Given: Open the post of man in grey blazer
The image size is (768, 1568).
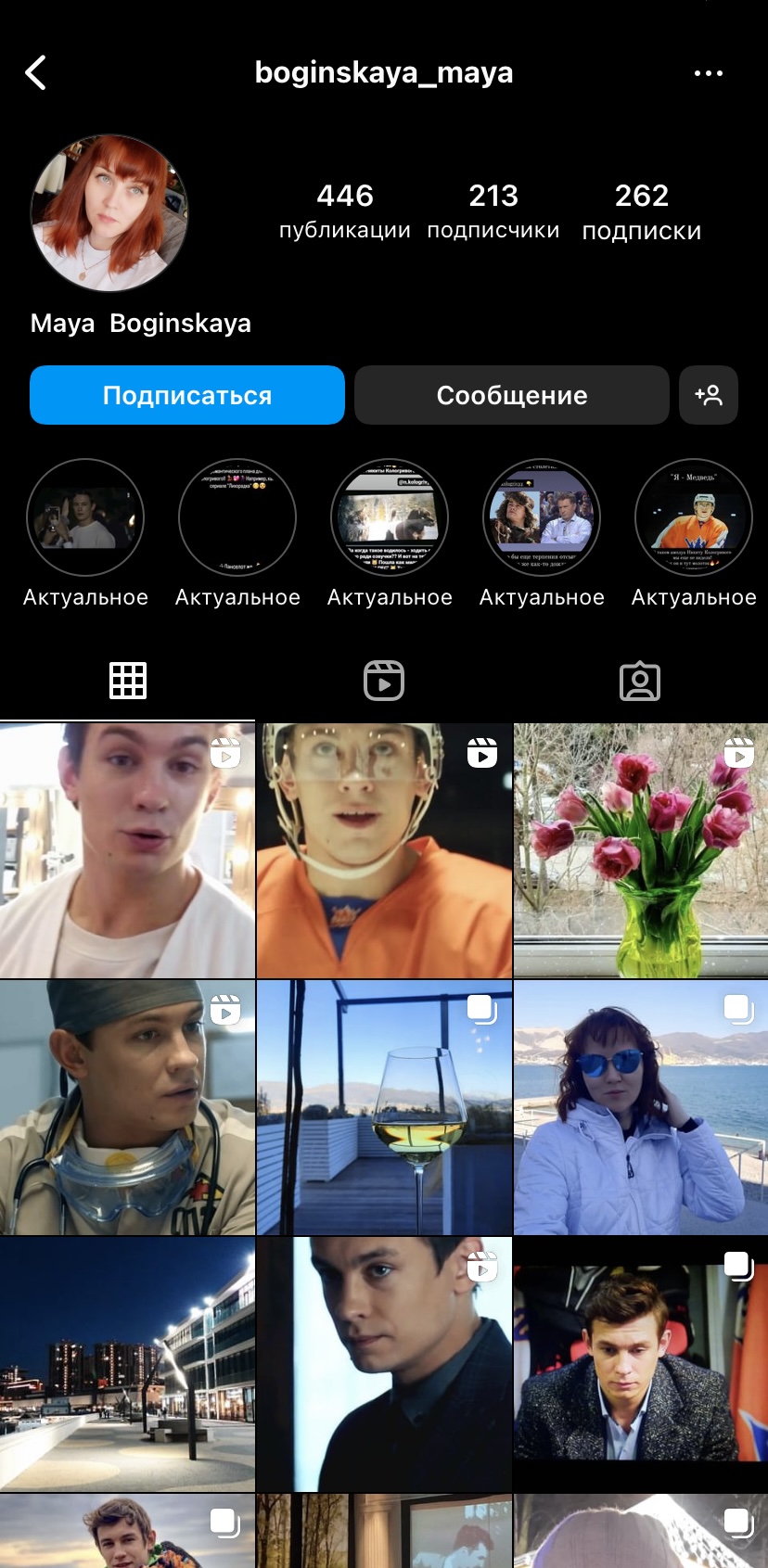Looking at the screenshot, I should point(641,1364).
